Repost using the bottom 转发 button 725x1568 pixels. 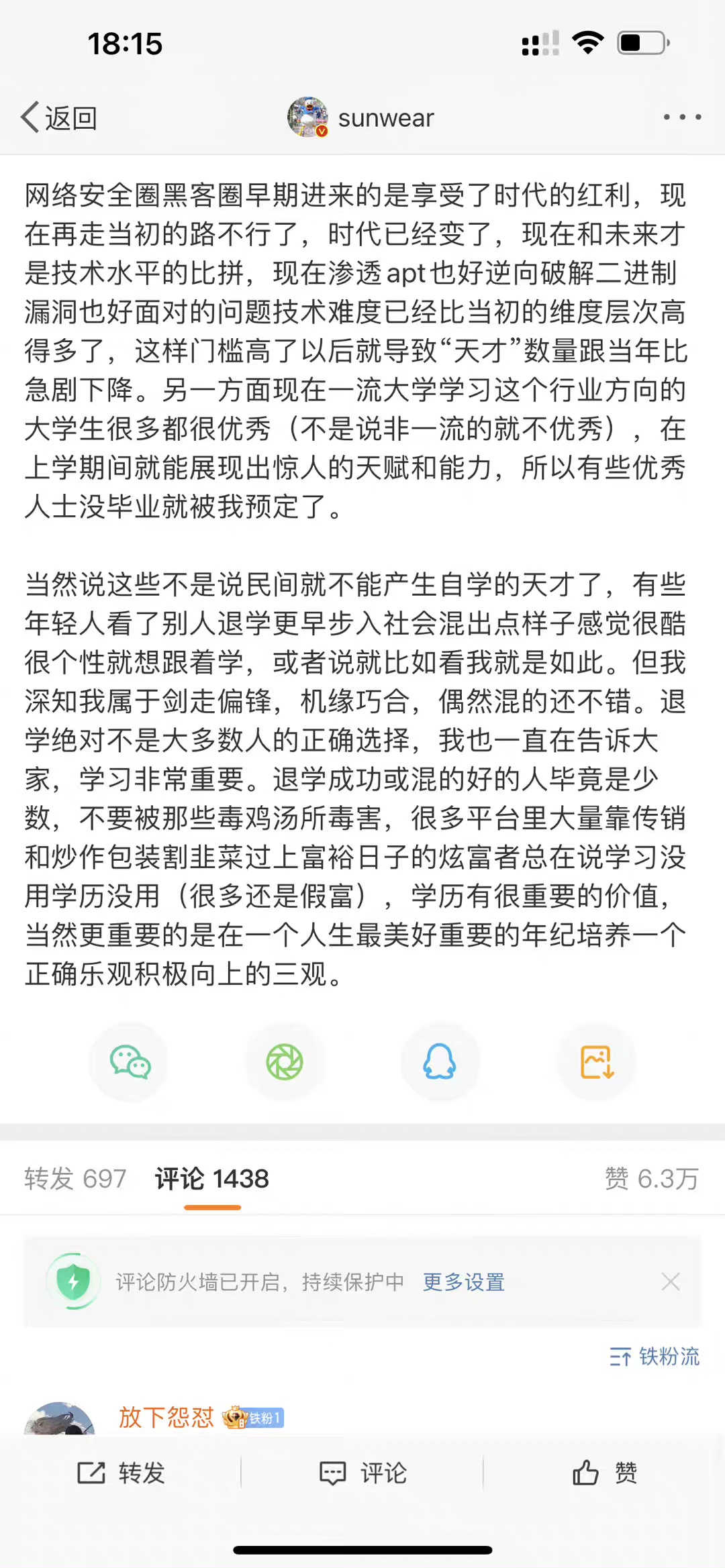tap(122, 1473)
